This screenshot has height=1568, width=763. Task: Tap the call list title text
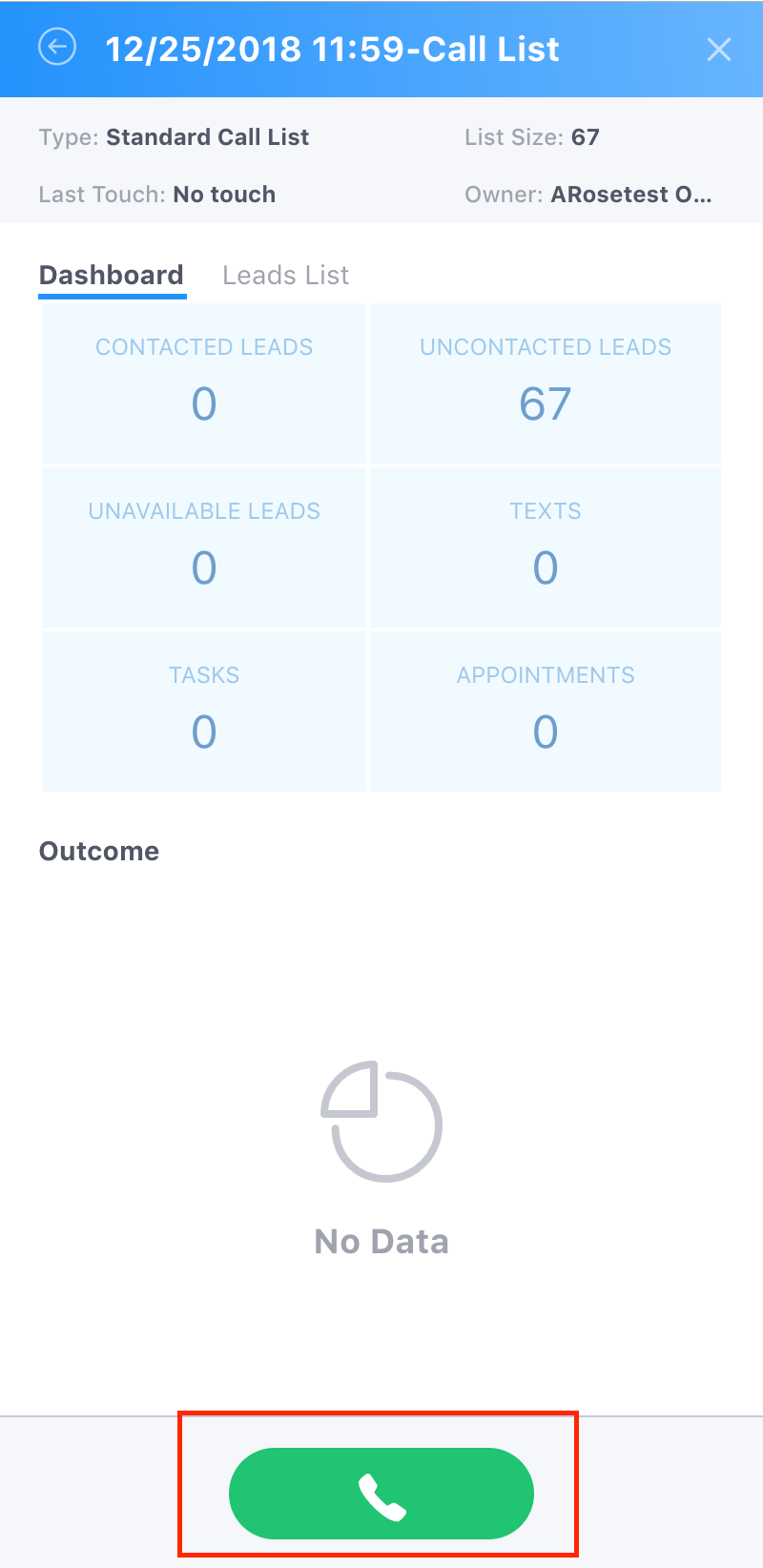332,49
